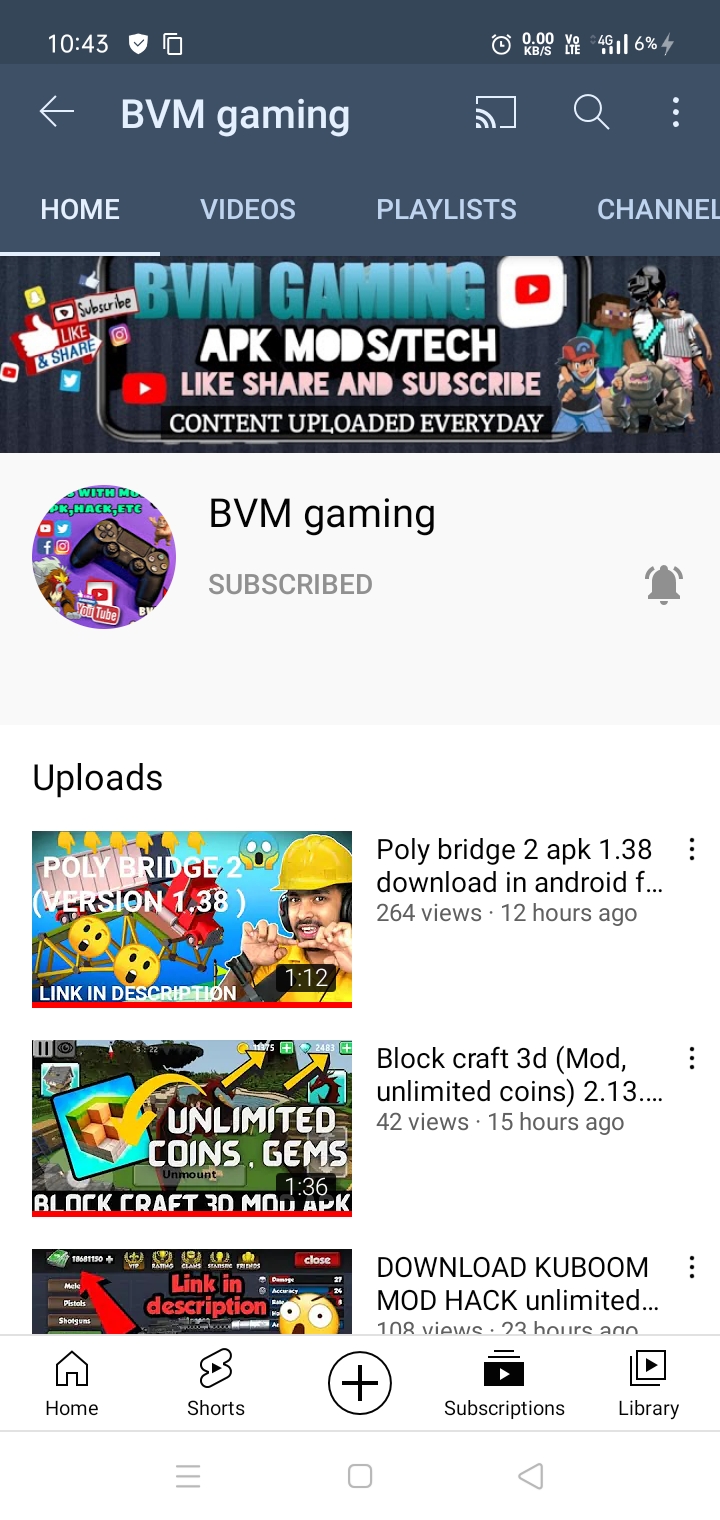This screenshot has width=720, height=1520.
Task: Search within this channel
Action: [591, 113]
